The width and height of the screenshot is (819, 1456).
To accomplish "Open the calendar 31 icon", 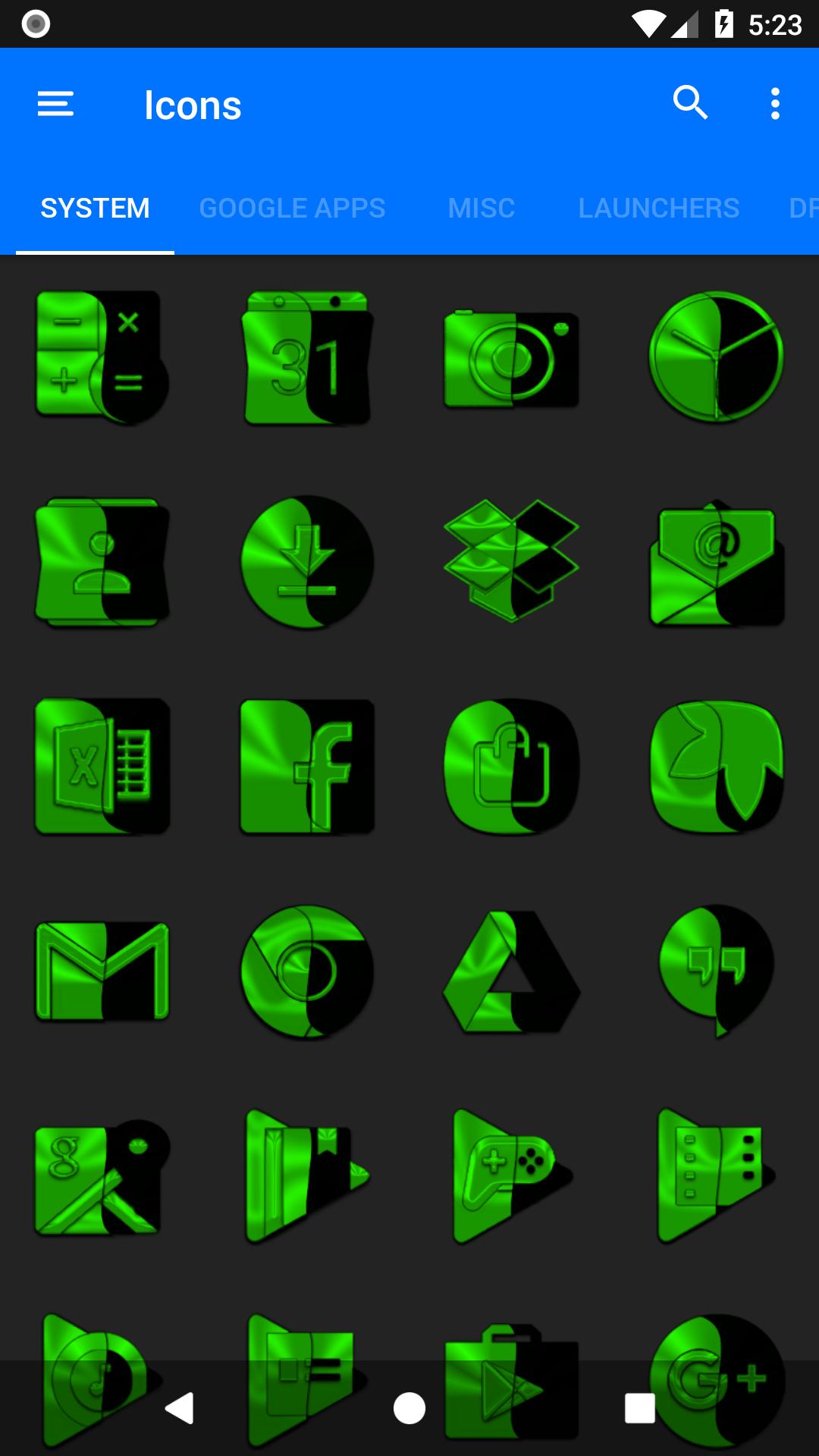I will click(307, 356).
